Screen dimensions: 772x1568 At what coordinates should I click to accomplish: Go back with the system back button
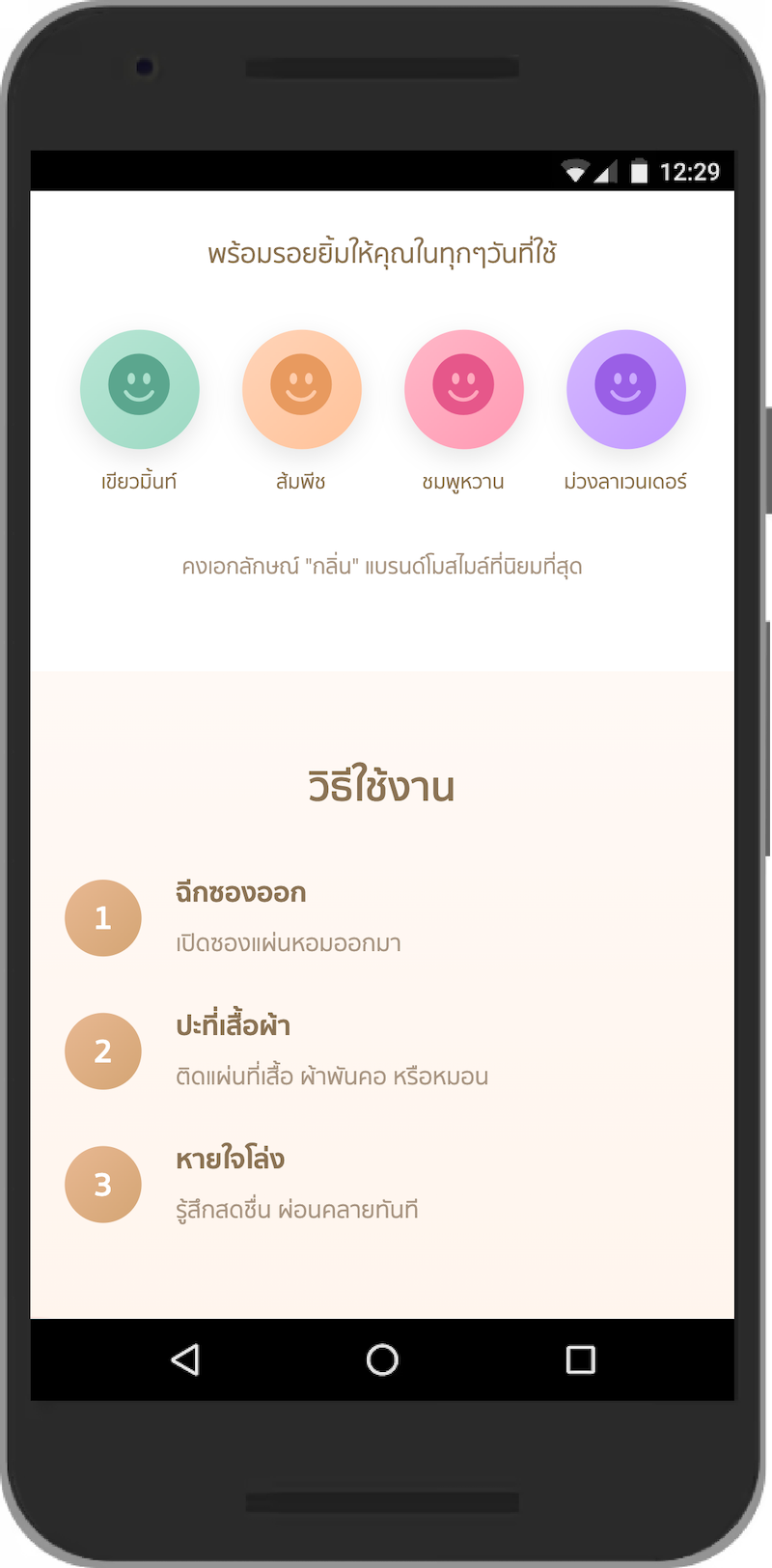[185, 1359]
